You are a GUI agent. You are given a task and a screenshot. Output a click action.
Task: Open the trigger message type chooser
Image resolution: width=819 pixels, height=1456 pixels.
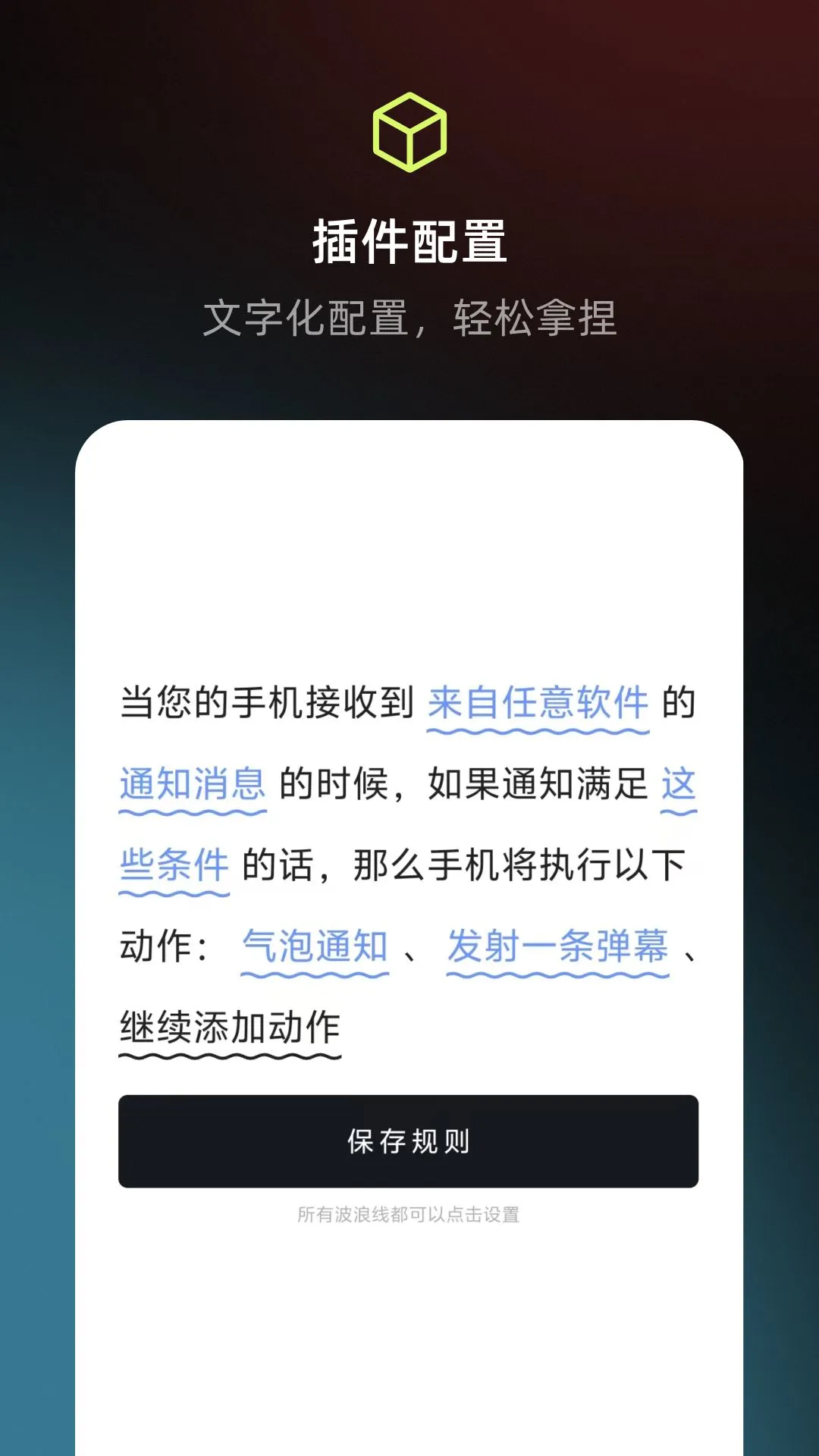point(192,787)
